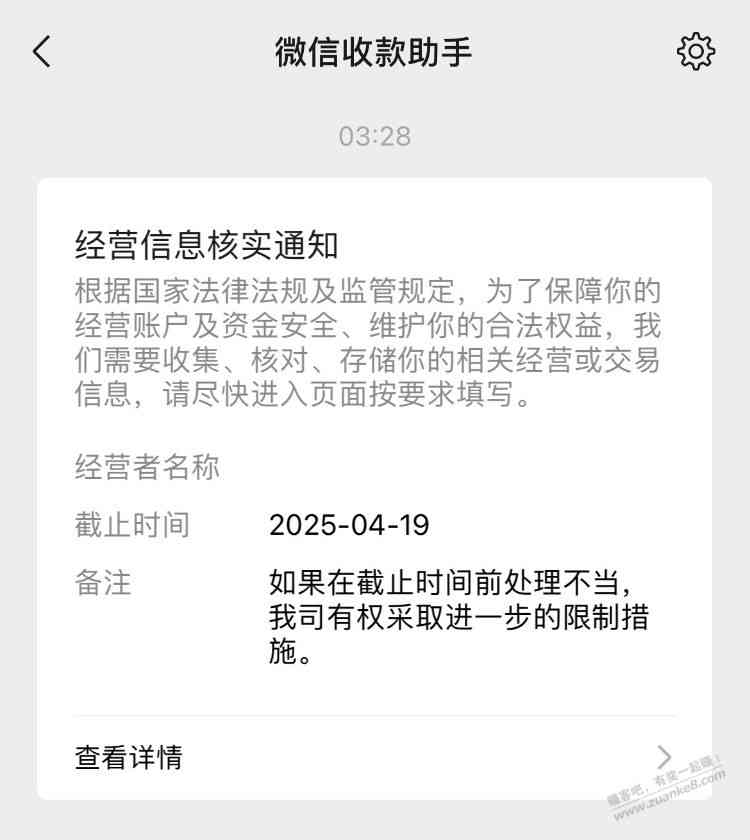Screen dimensions: 750x840
Task: Open the settings gear icon
Action: point(695,52)
